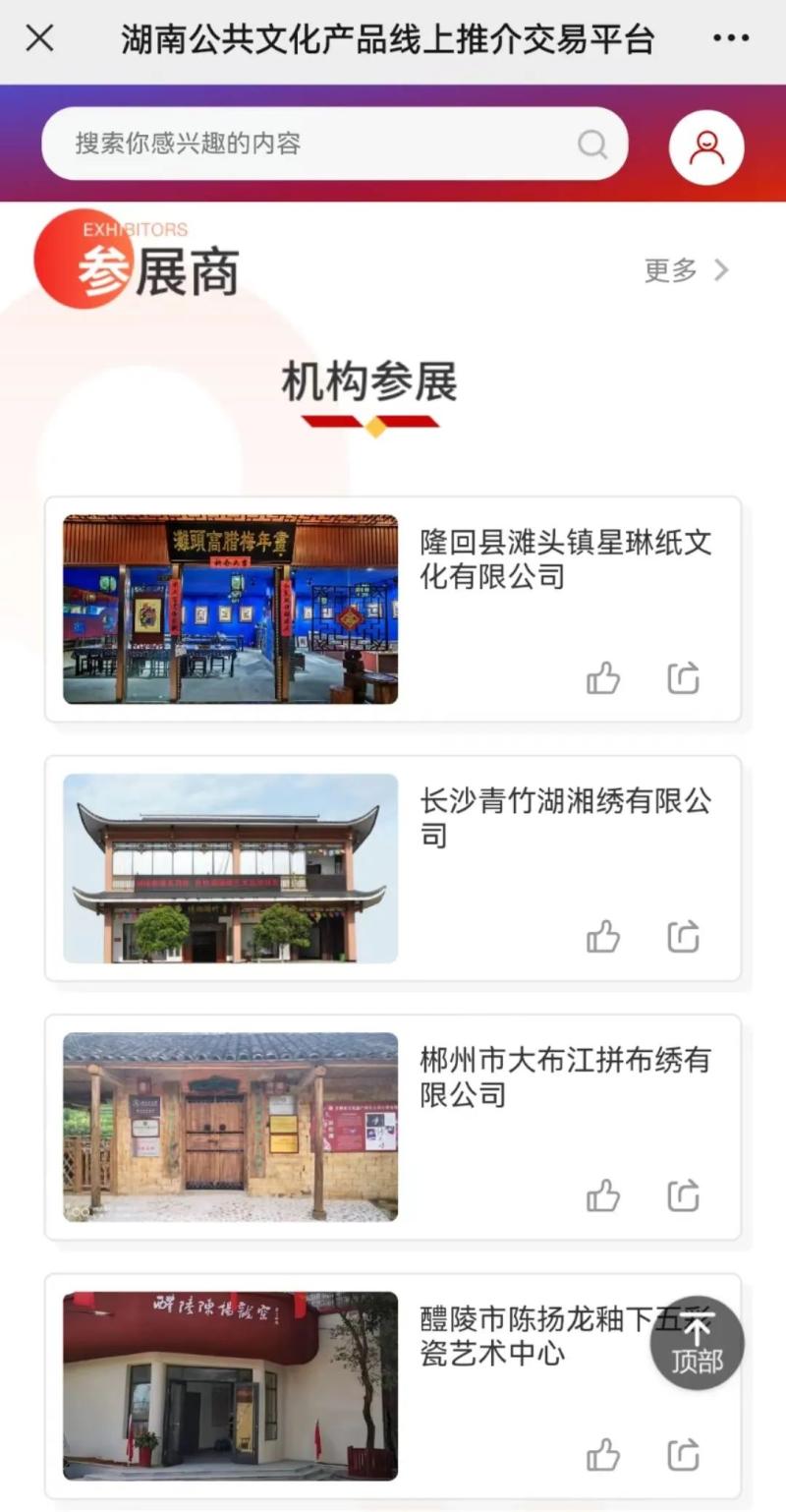View more exhibitors via 更多
This screenshot has width=786, height=1512.
(x=686, y=270)
